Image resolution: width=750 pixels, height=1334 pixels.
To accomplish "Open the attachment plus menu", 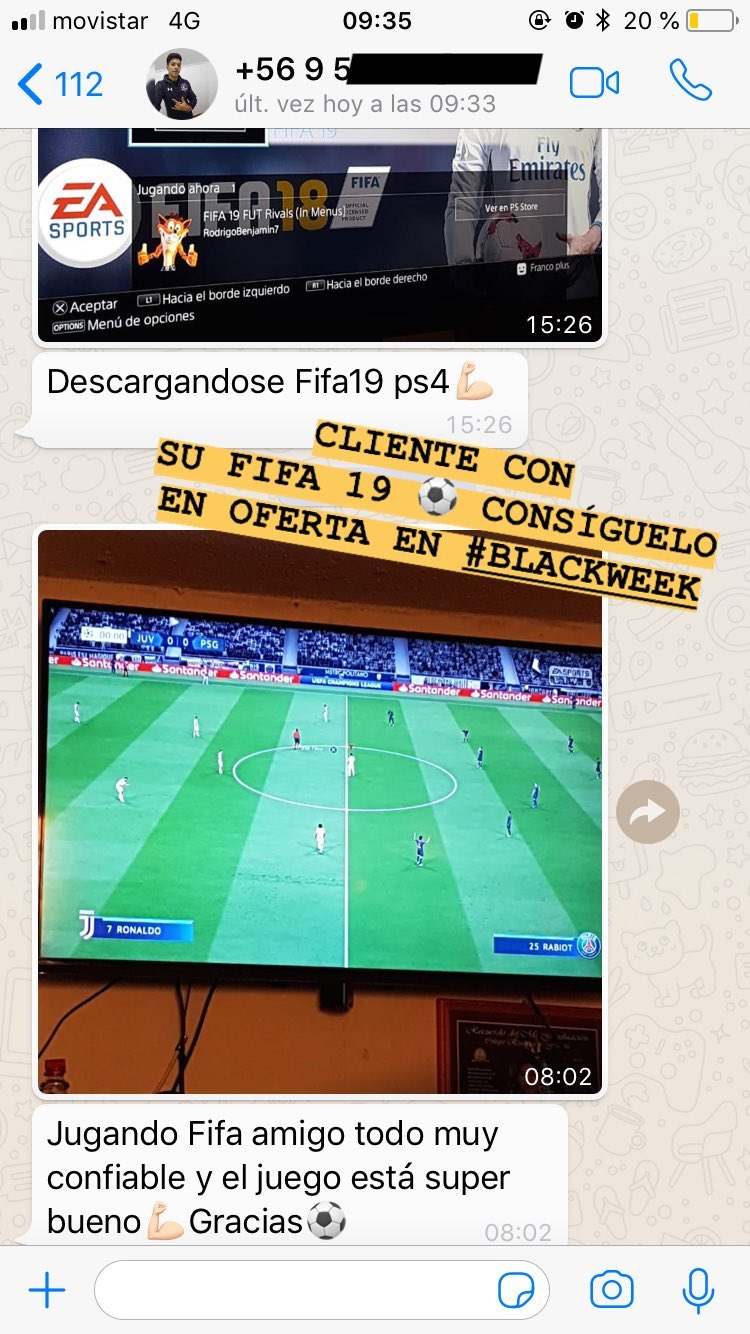I will point(47,1291).
